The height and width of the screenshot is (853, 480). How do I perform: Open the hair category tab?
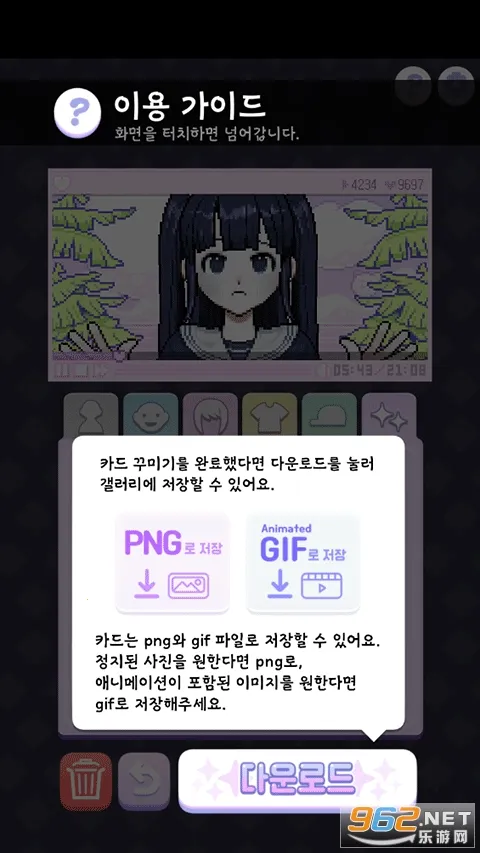coord(210,416)
